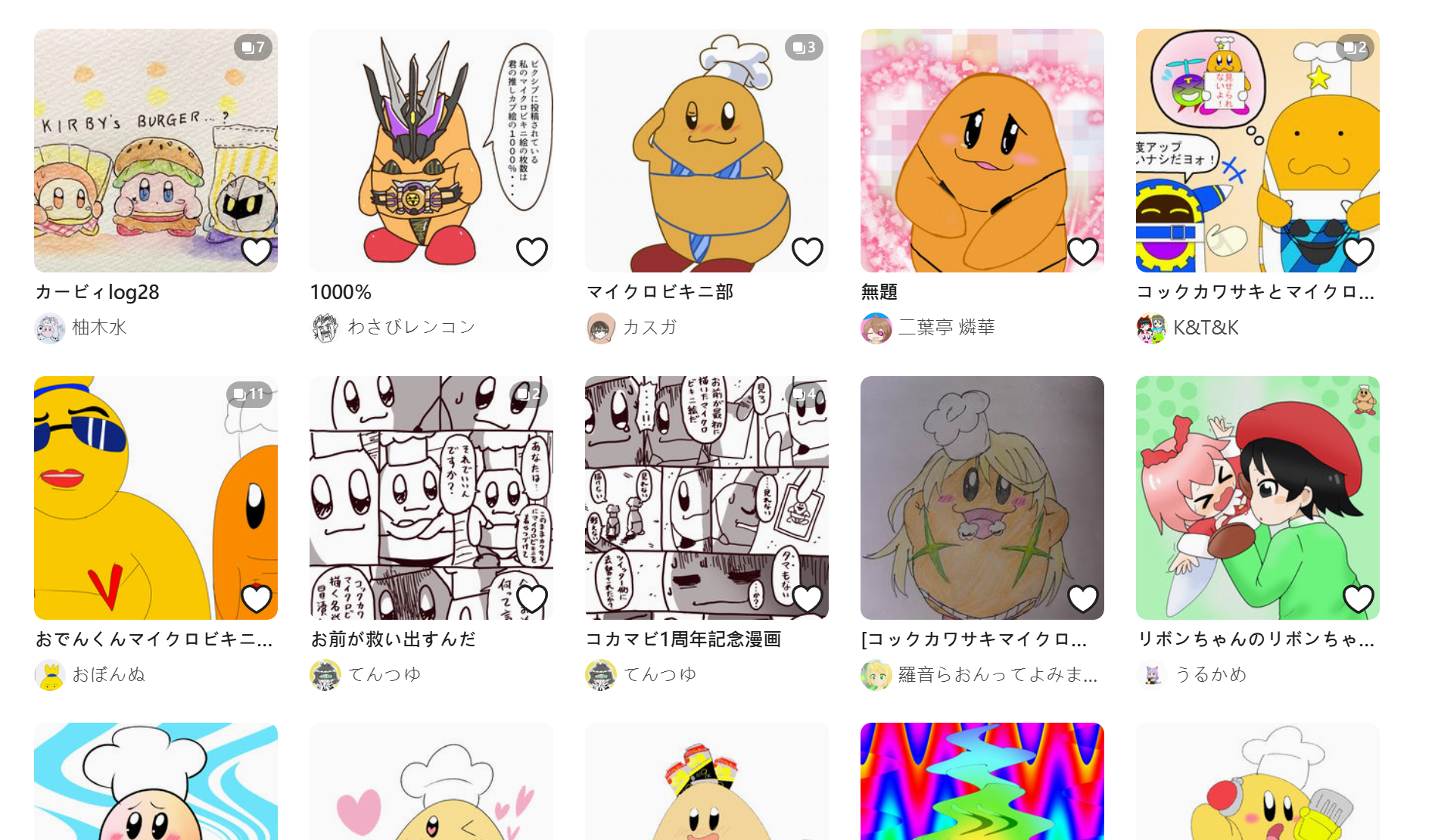
Task: Like the カービィlog28 artwork
Action: [257, 251]
